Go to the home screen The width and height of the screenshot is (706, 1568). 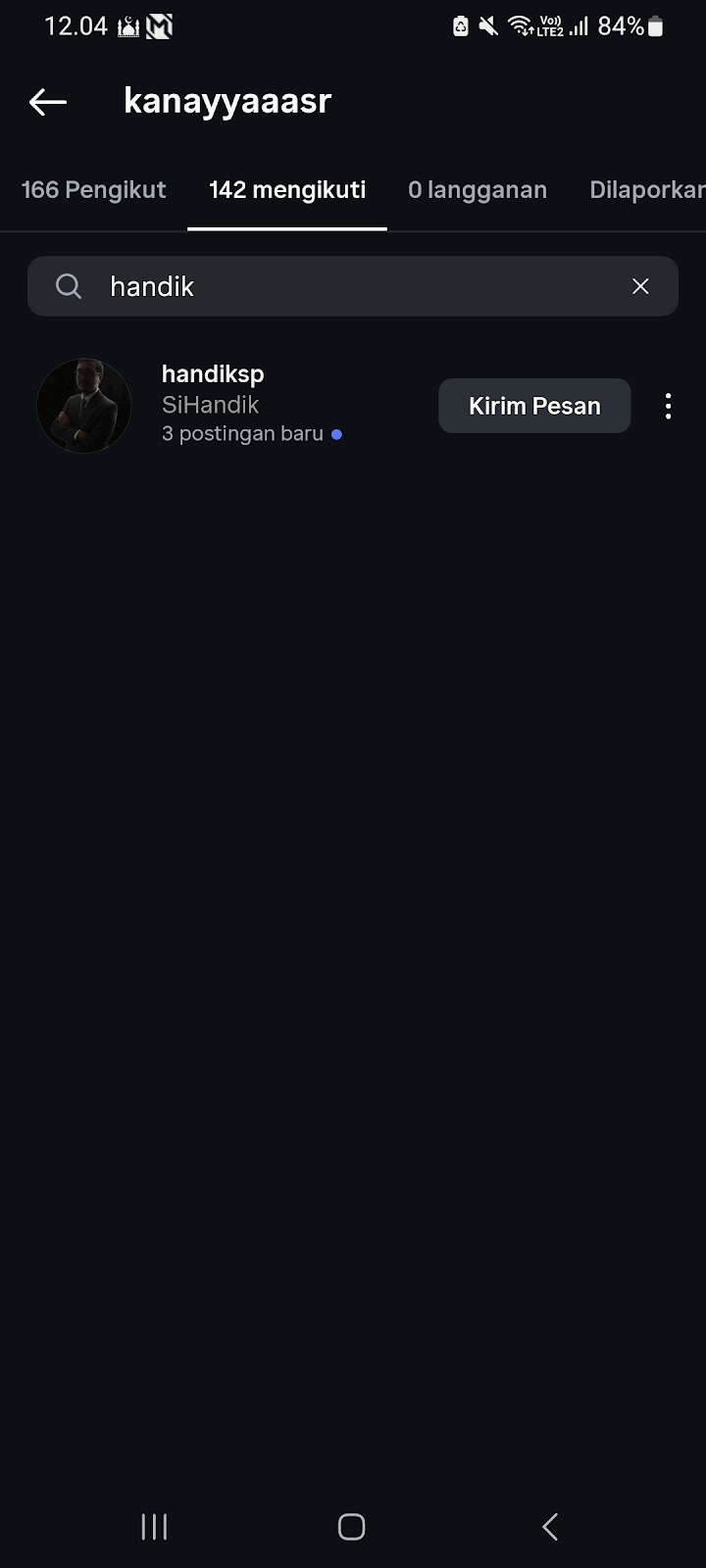click(352, 1526)
